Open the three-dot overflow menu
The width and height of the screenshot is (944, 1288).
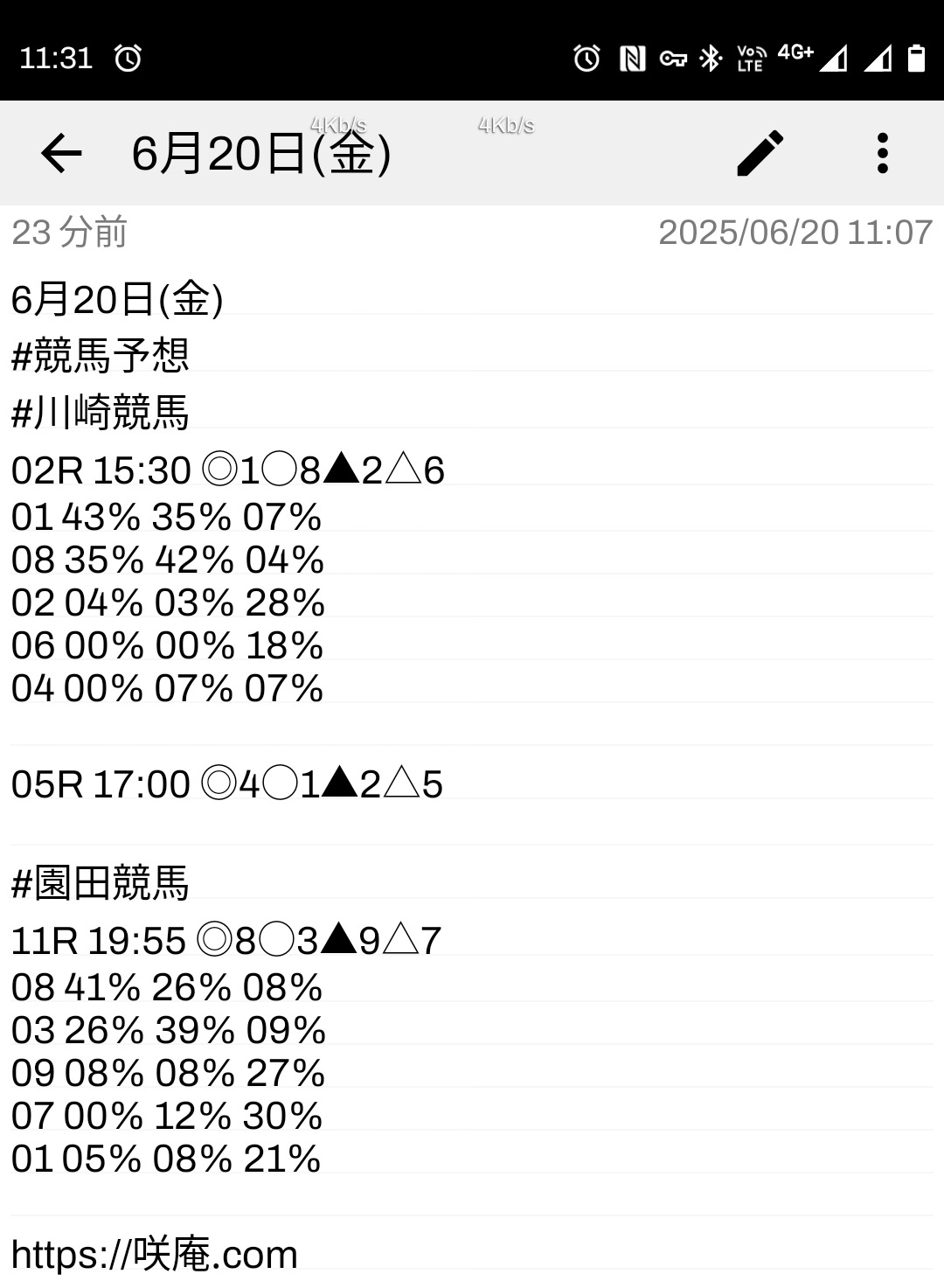[884, 155]
